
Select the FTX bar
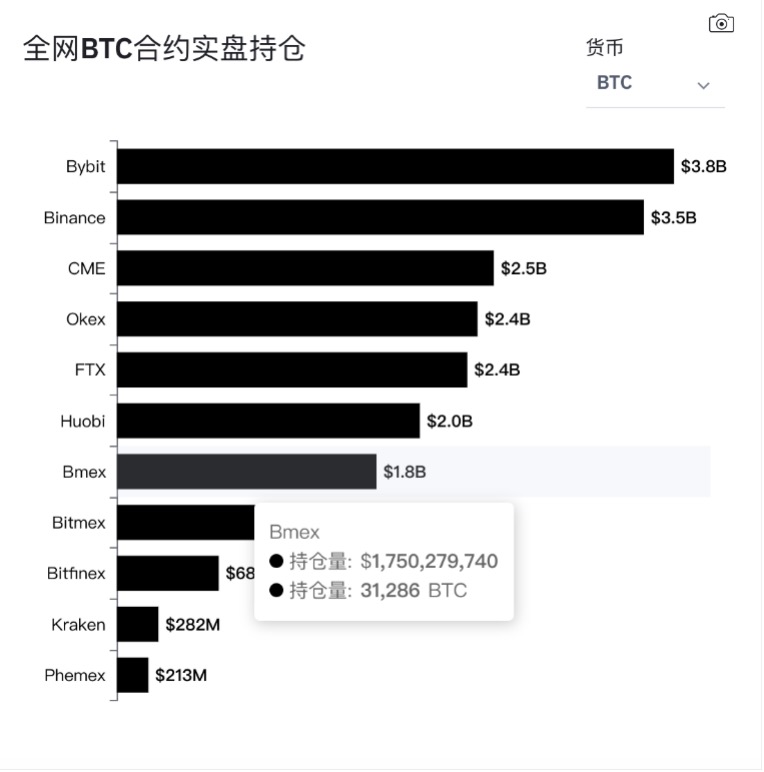(292, 370)
